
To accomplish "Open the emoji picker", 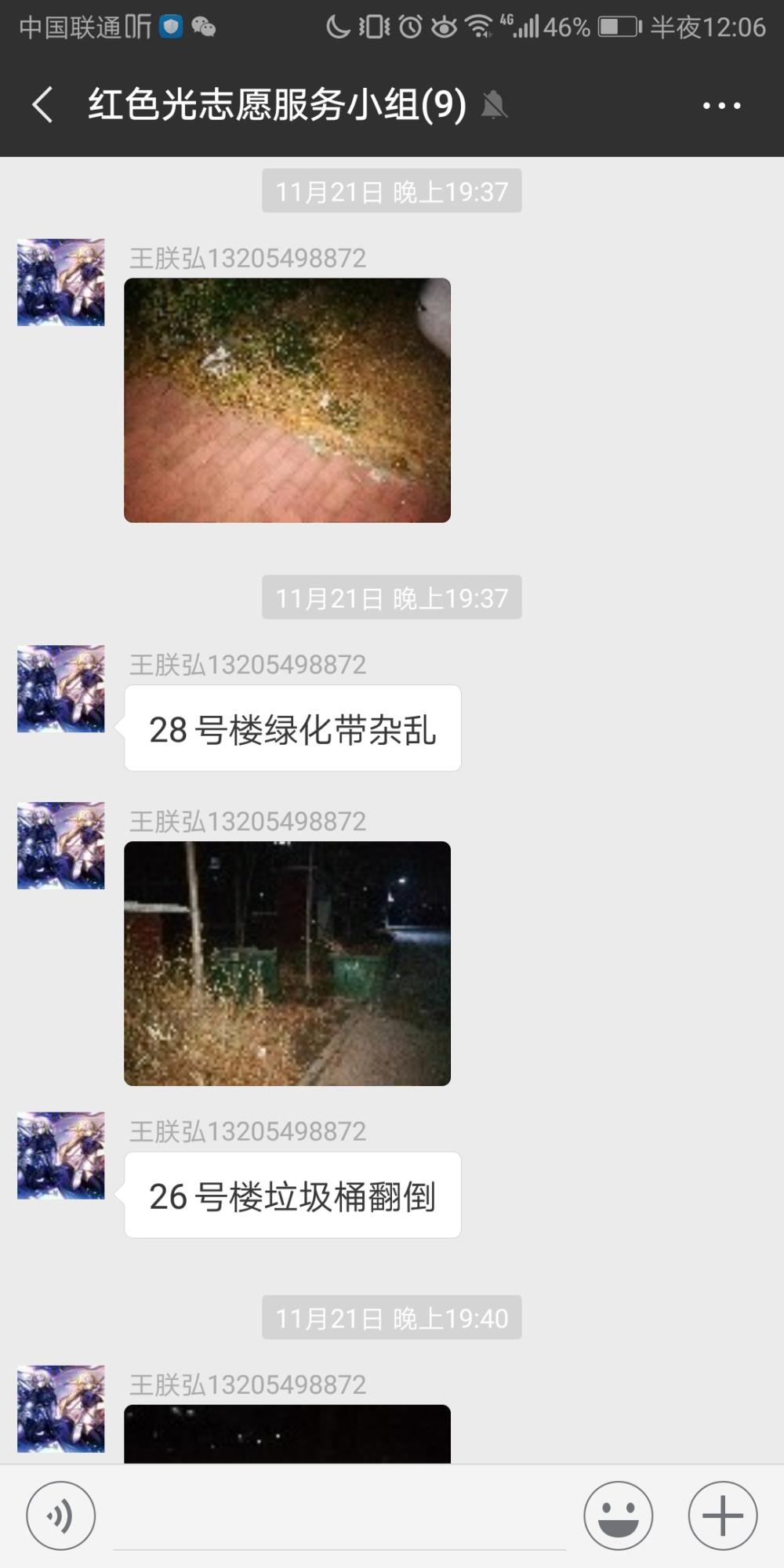I will click(618, 1515).
